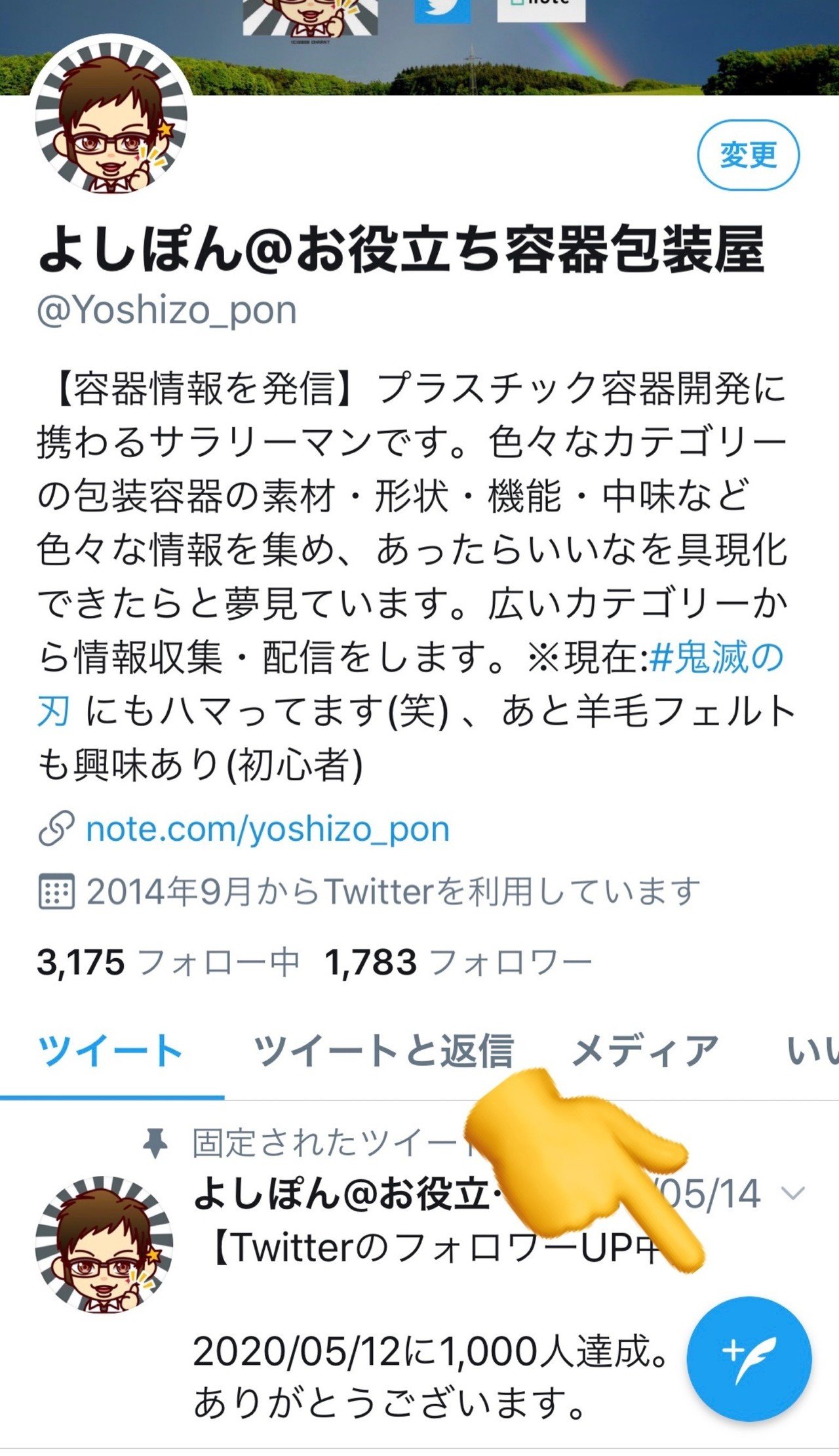
Task: Tap the 変更 edit profile button
Action: point(748,155)
